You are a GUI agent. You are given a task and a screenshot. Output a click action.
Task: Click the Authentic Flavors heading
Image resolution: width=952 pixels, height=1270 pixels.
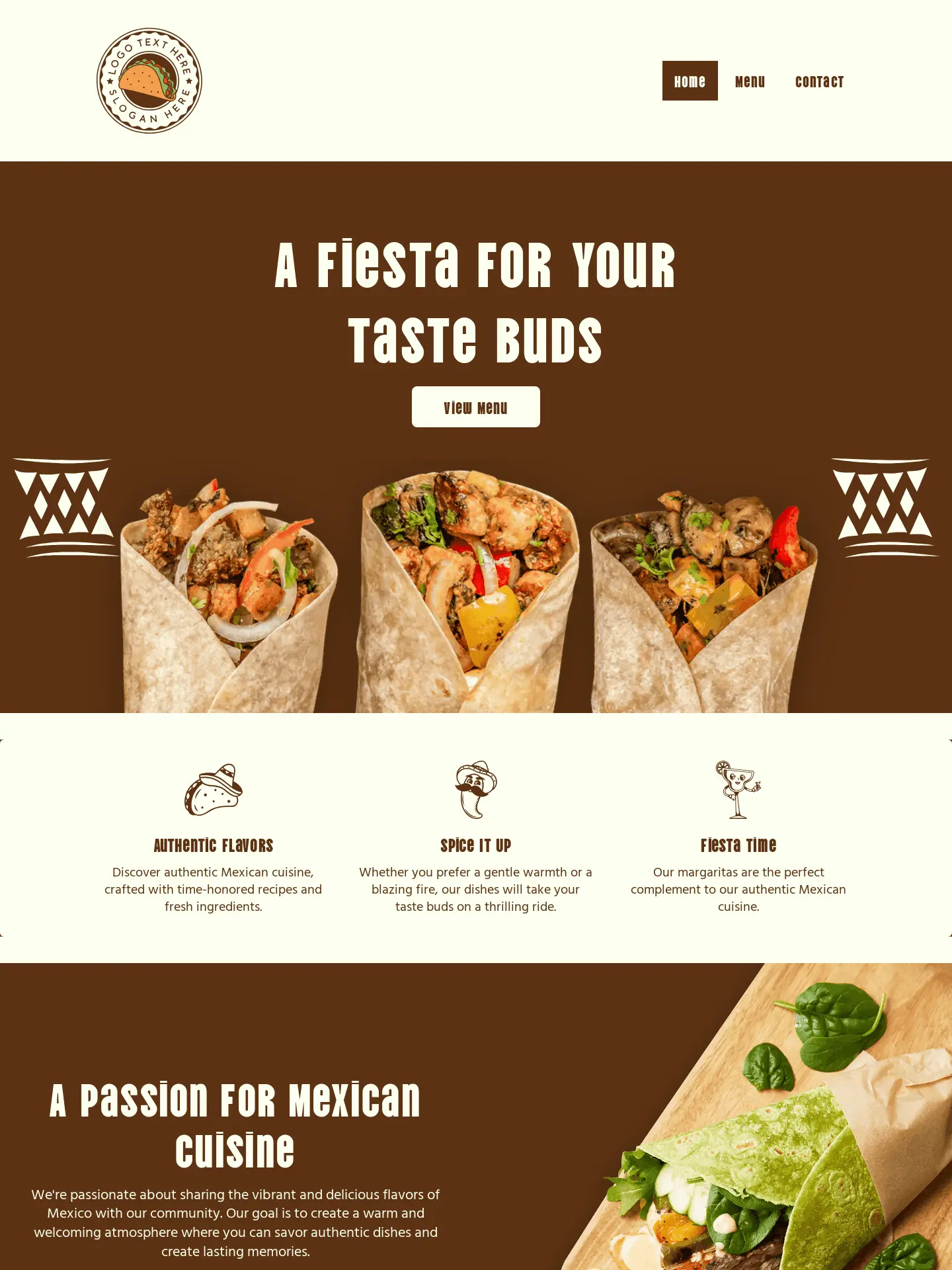tap(213, 845)
